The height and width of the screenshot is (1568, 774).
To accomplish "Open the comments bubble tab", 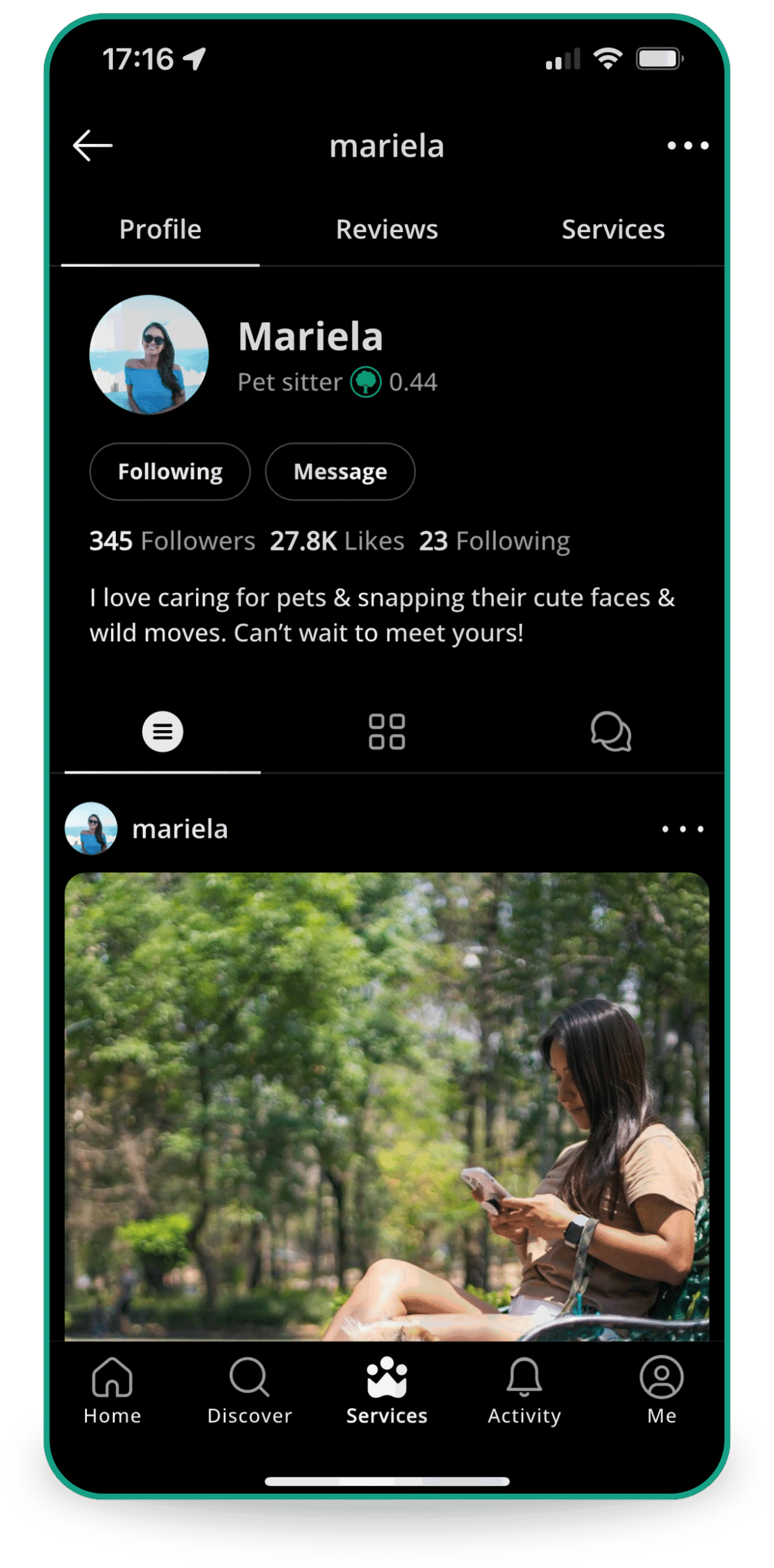I will tap(610, 731).
